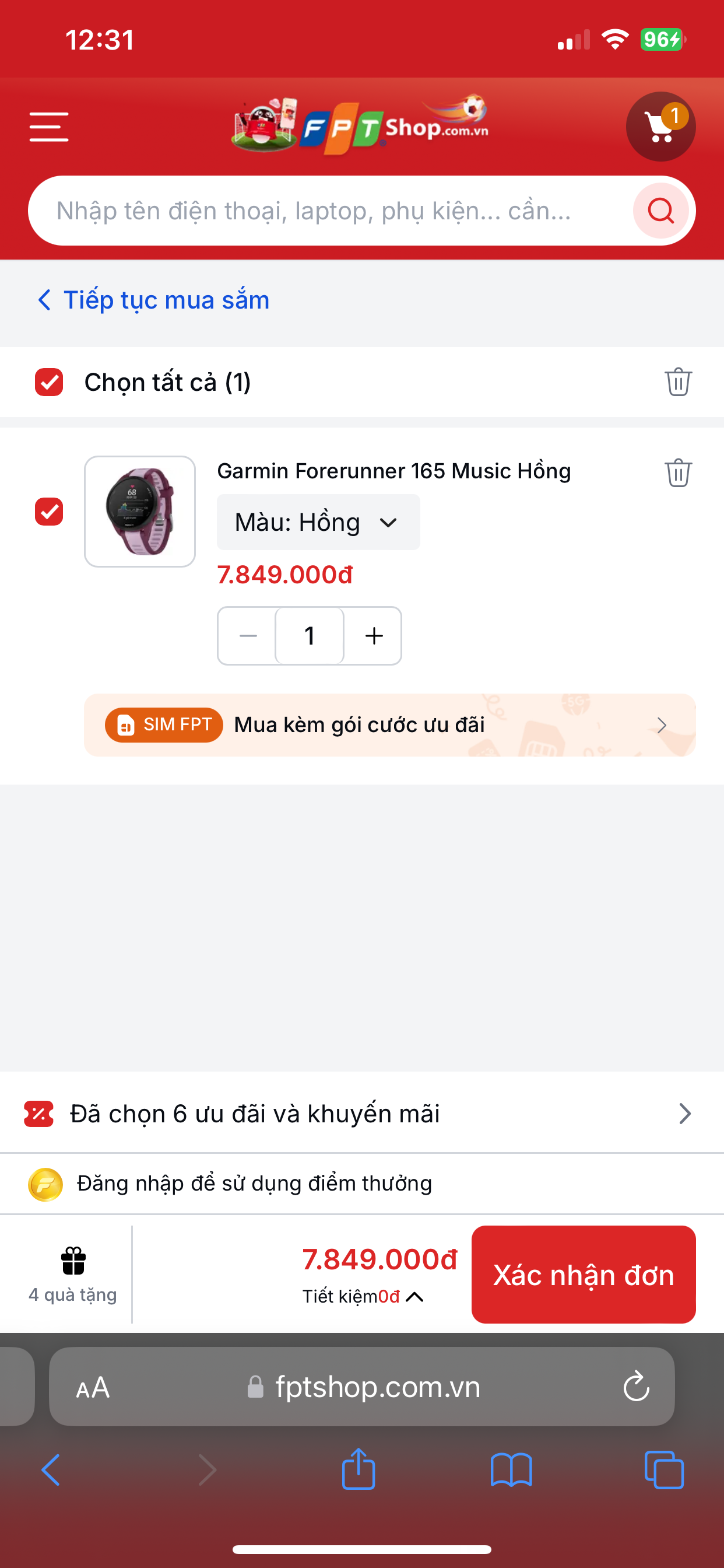
Task: Uncheck the Garmin Forerunner 165 item checkbox
Action: click(x=50, y=512)
